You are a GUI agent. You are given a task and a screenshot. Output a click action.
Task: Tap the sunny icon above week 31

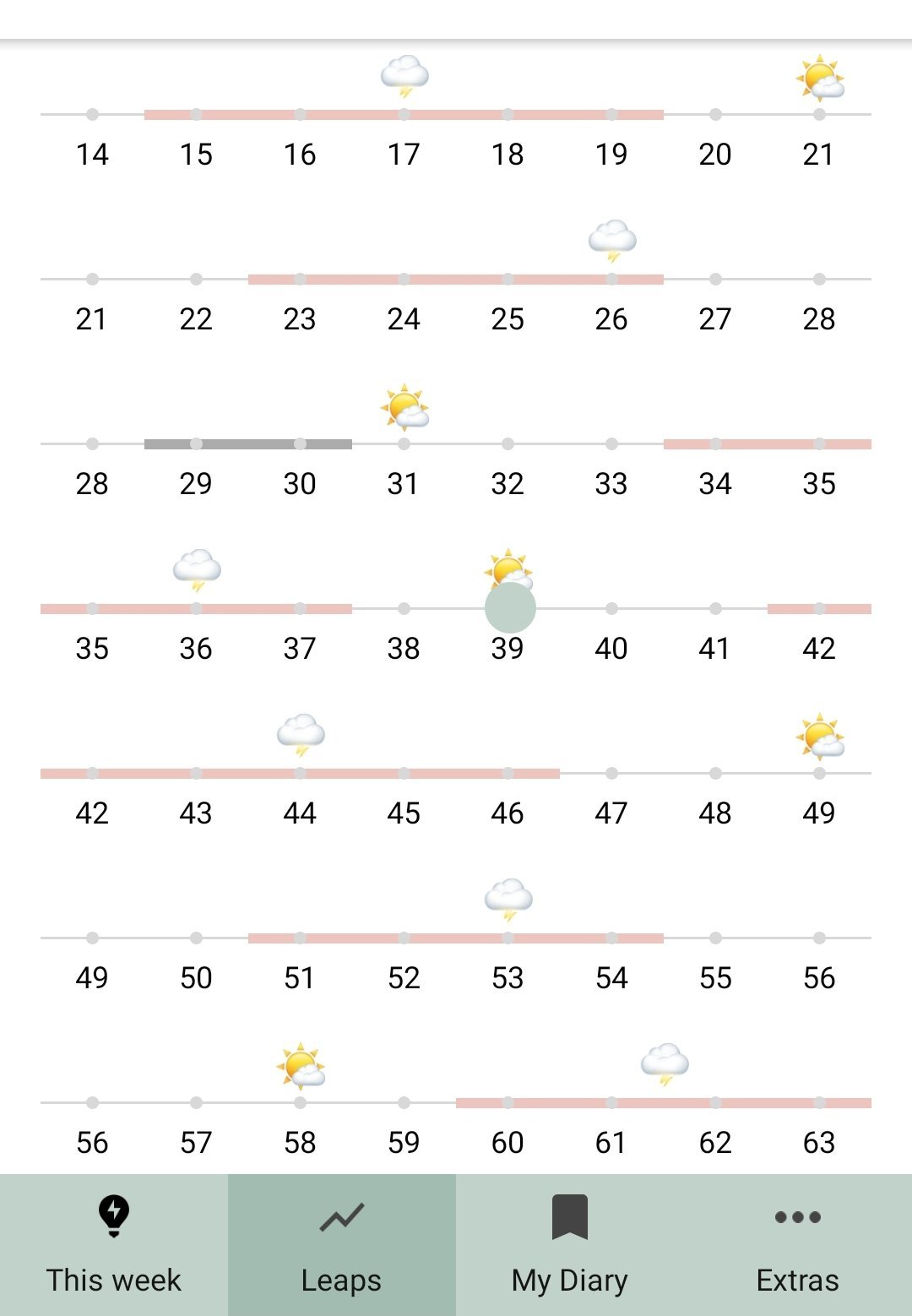[x=404, y=406]
